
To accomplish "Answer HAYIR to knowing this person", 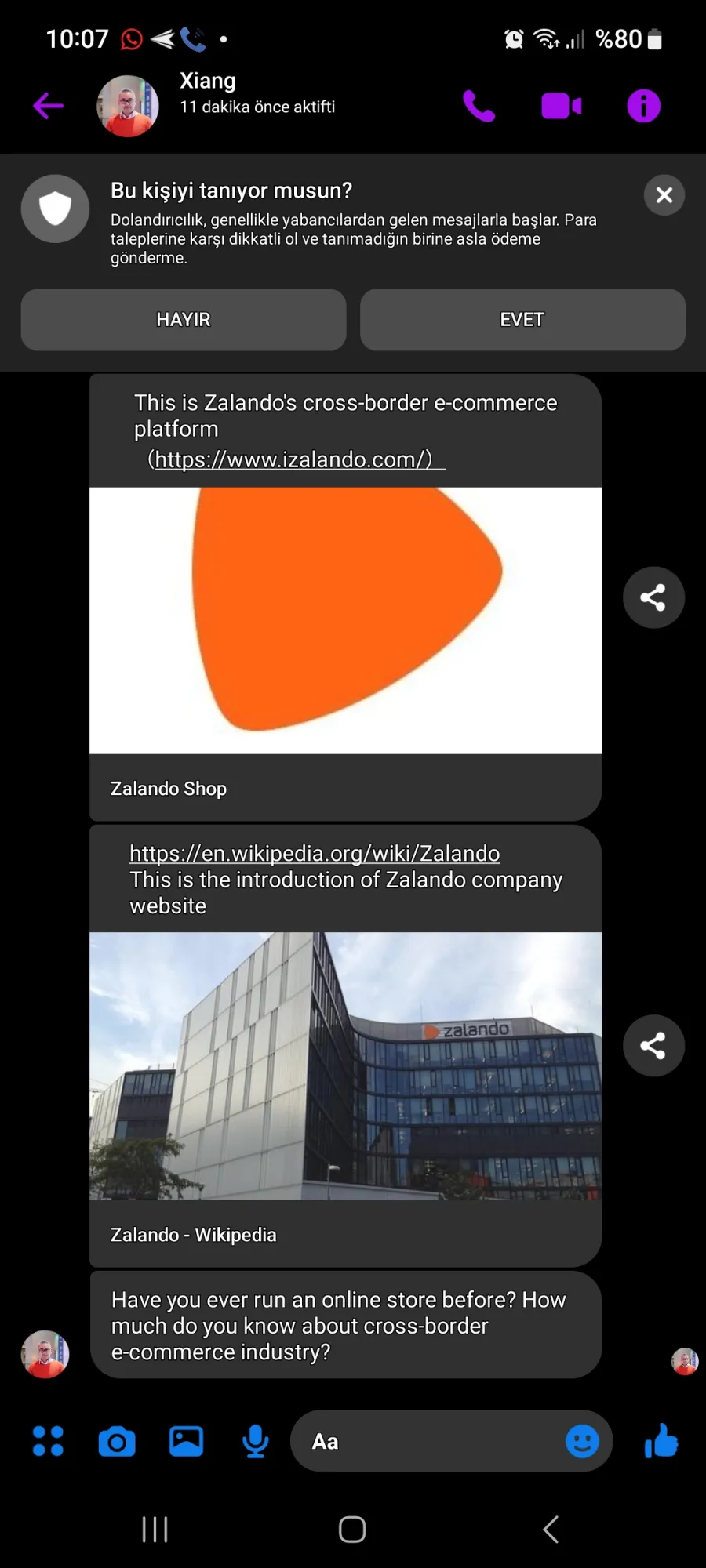I will coord(184,320).
